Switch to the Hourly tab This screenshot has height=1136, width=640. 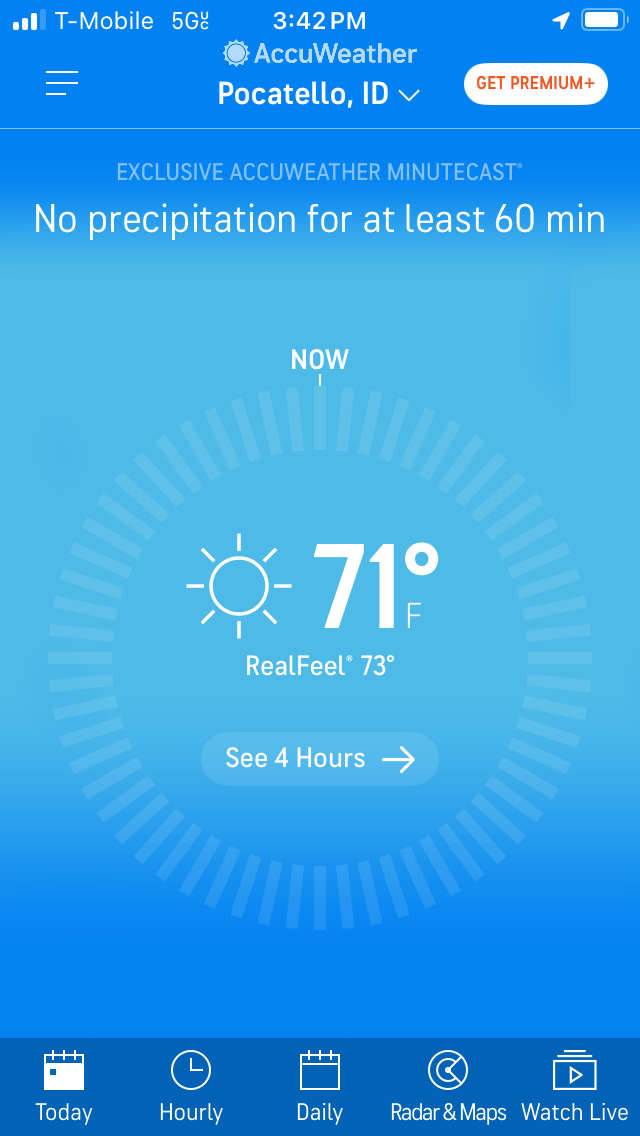[x=191, y=1086]
